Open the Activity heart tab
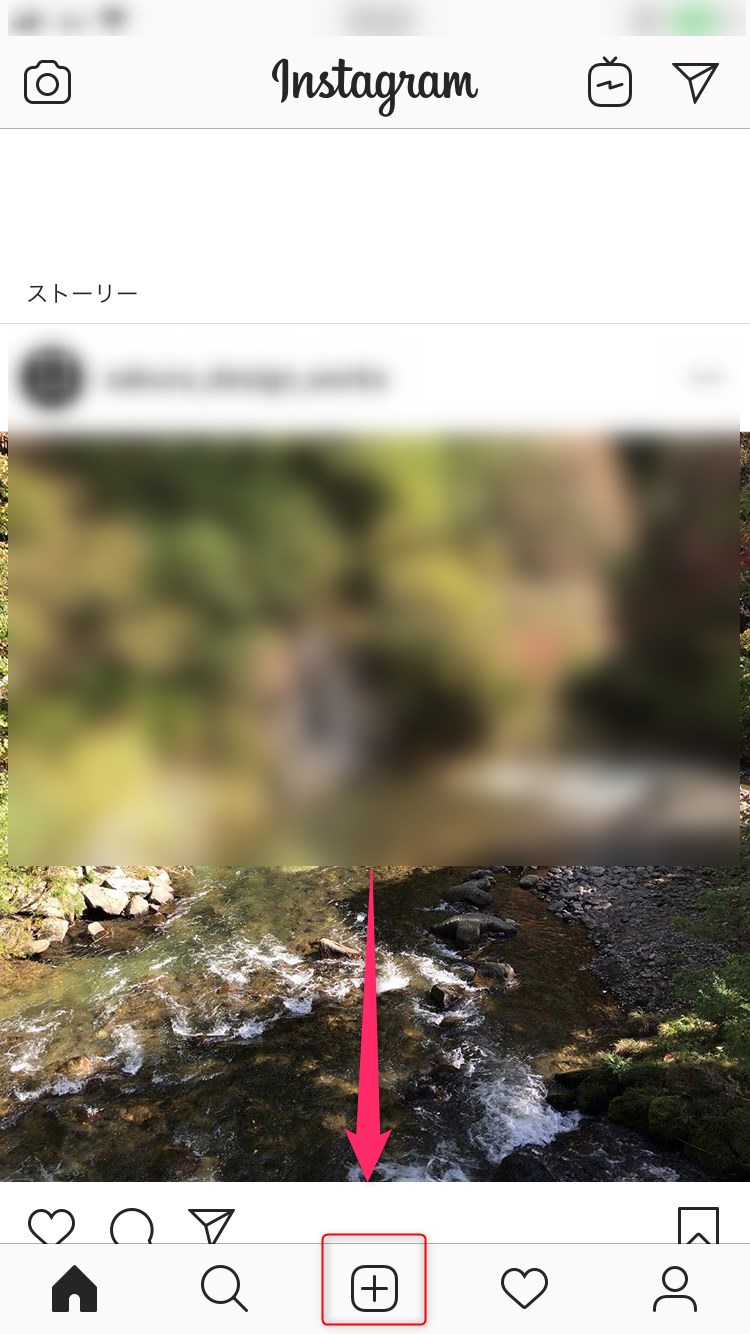The height and width of the screenshot is (1334, 750). [x=524, y=1288]
